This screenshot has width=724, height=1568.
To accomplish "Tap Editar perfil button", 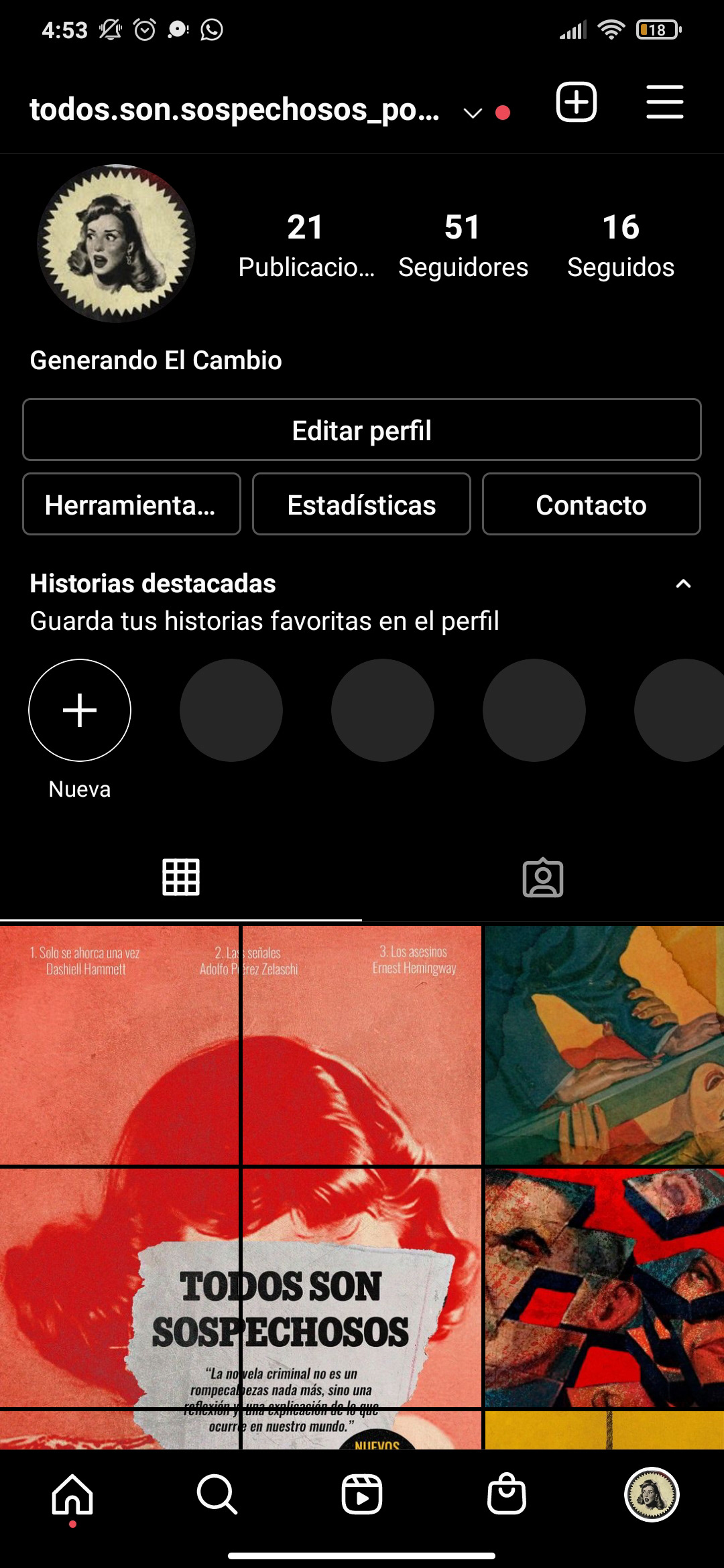I will pos(362,430).
